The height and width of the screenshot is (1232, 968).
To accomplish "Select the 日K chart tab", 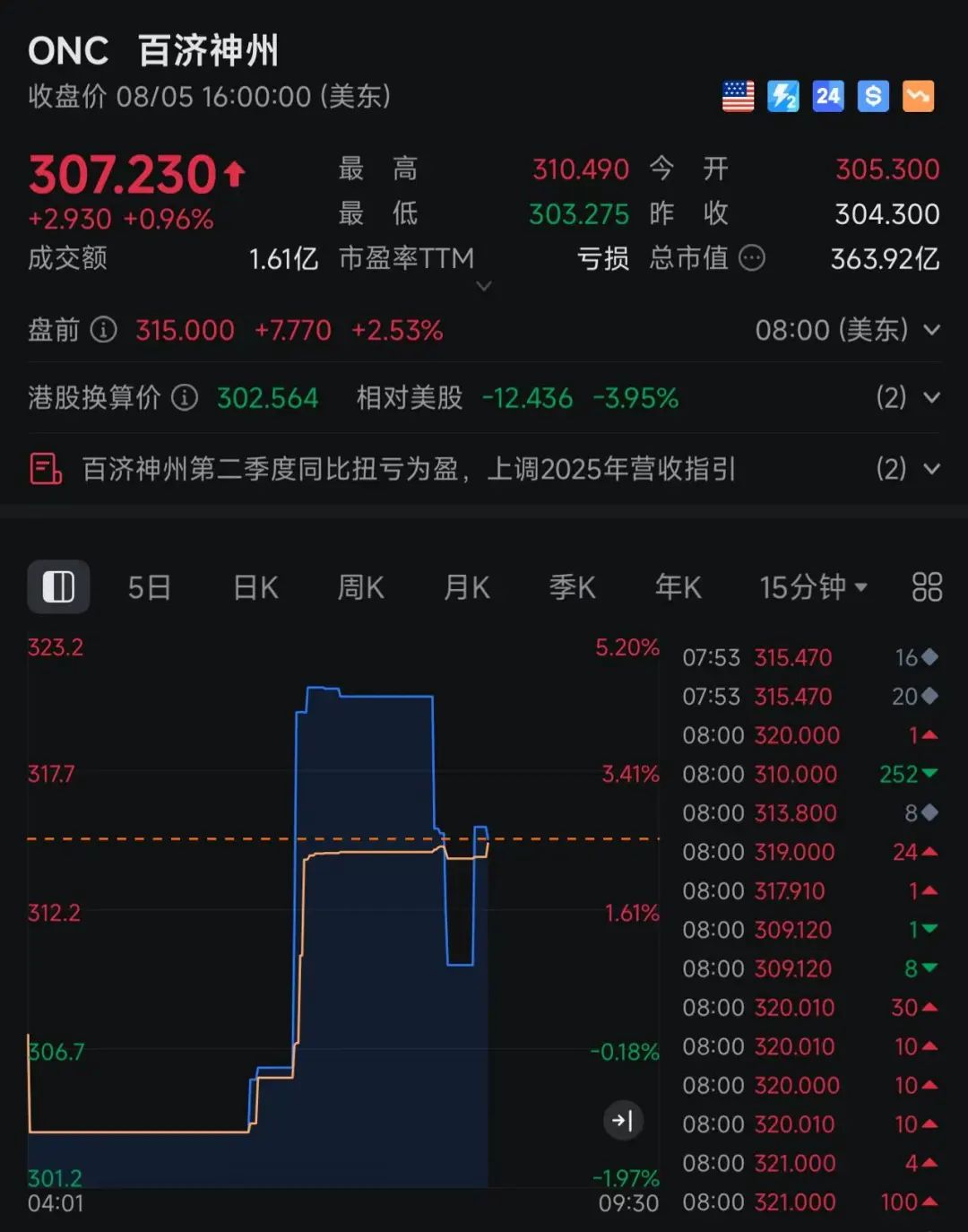I will [255, 587].
